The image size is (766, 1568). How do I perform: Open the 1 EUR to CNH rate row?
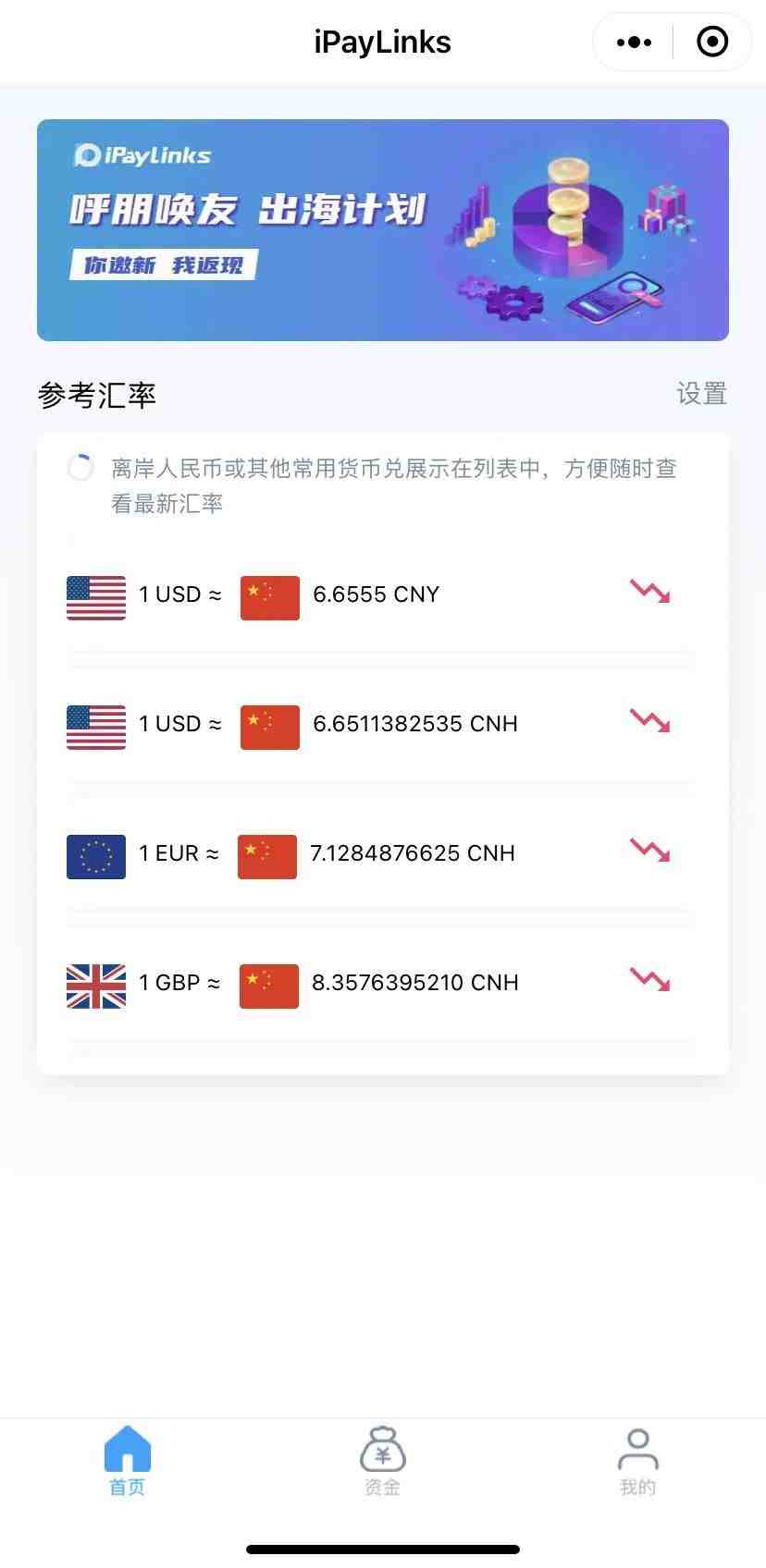[x=383, y=855]
